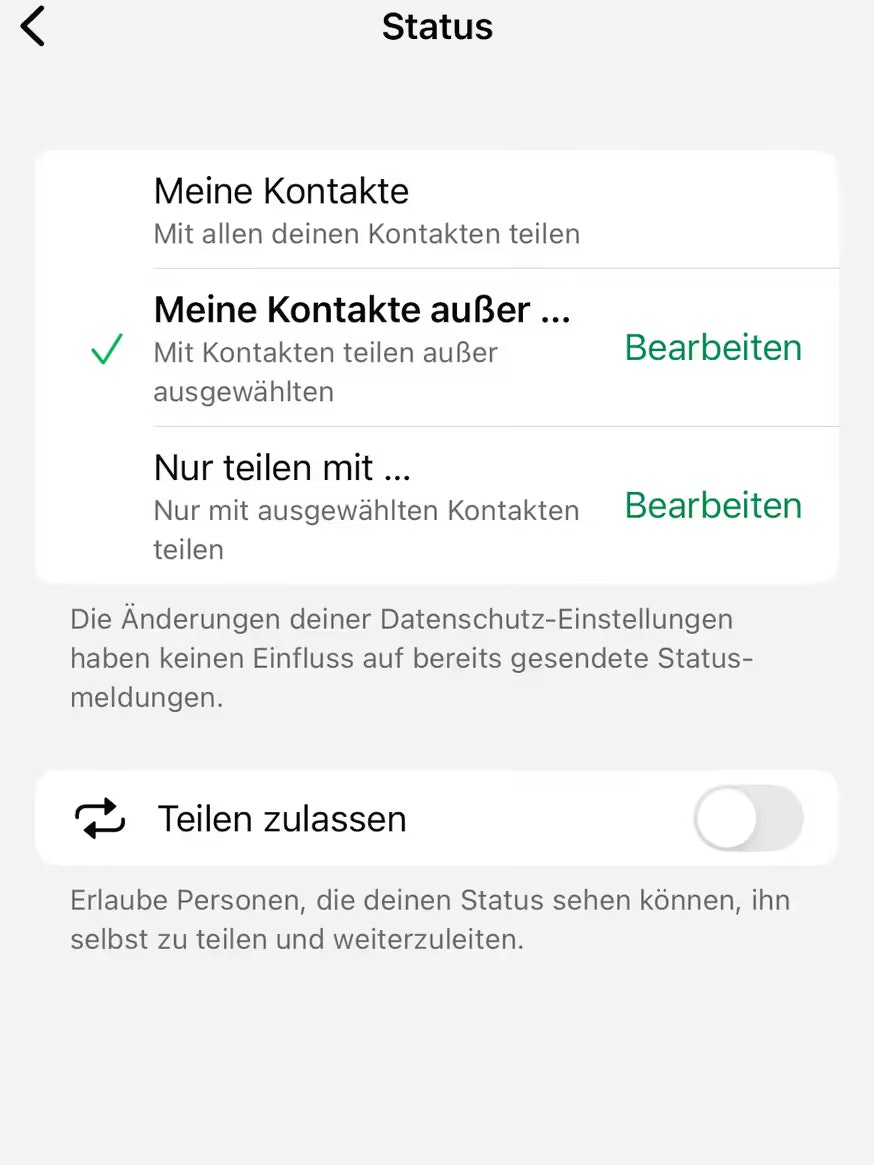
Task: Select Nur teilen mit option
Action: pos(366,506)
